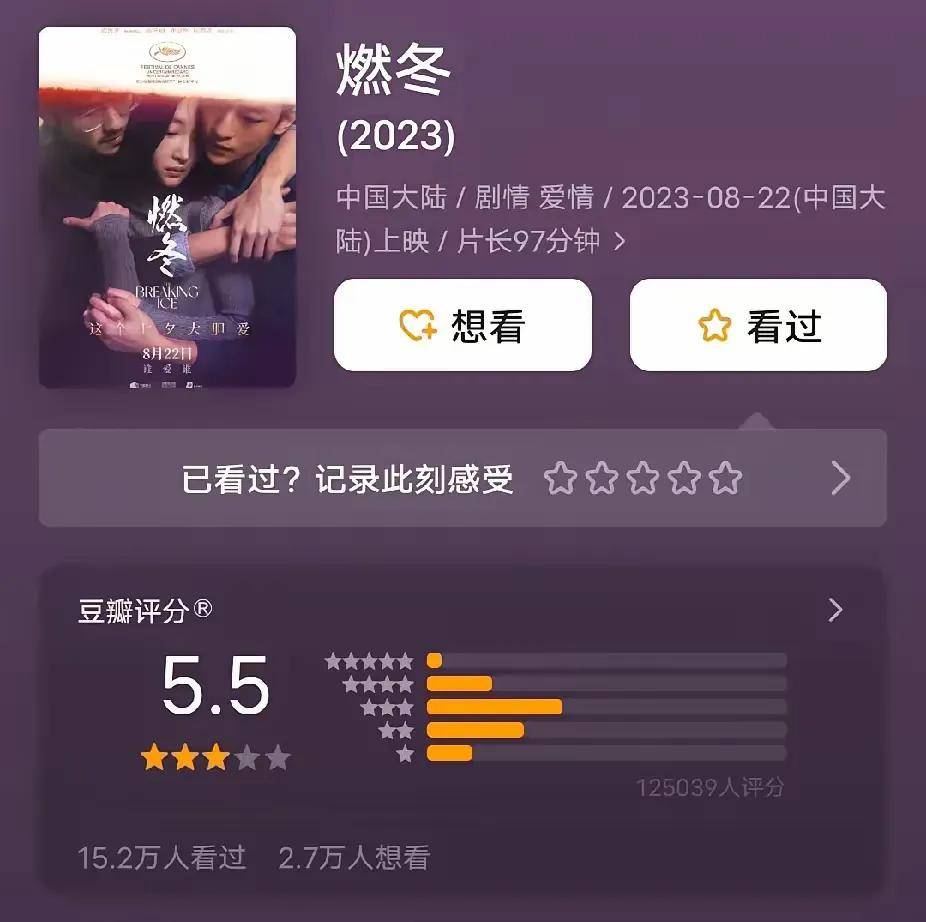Expand movie info via chevron after 片长97分钟

point(620,242)
